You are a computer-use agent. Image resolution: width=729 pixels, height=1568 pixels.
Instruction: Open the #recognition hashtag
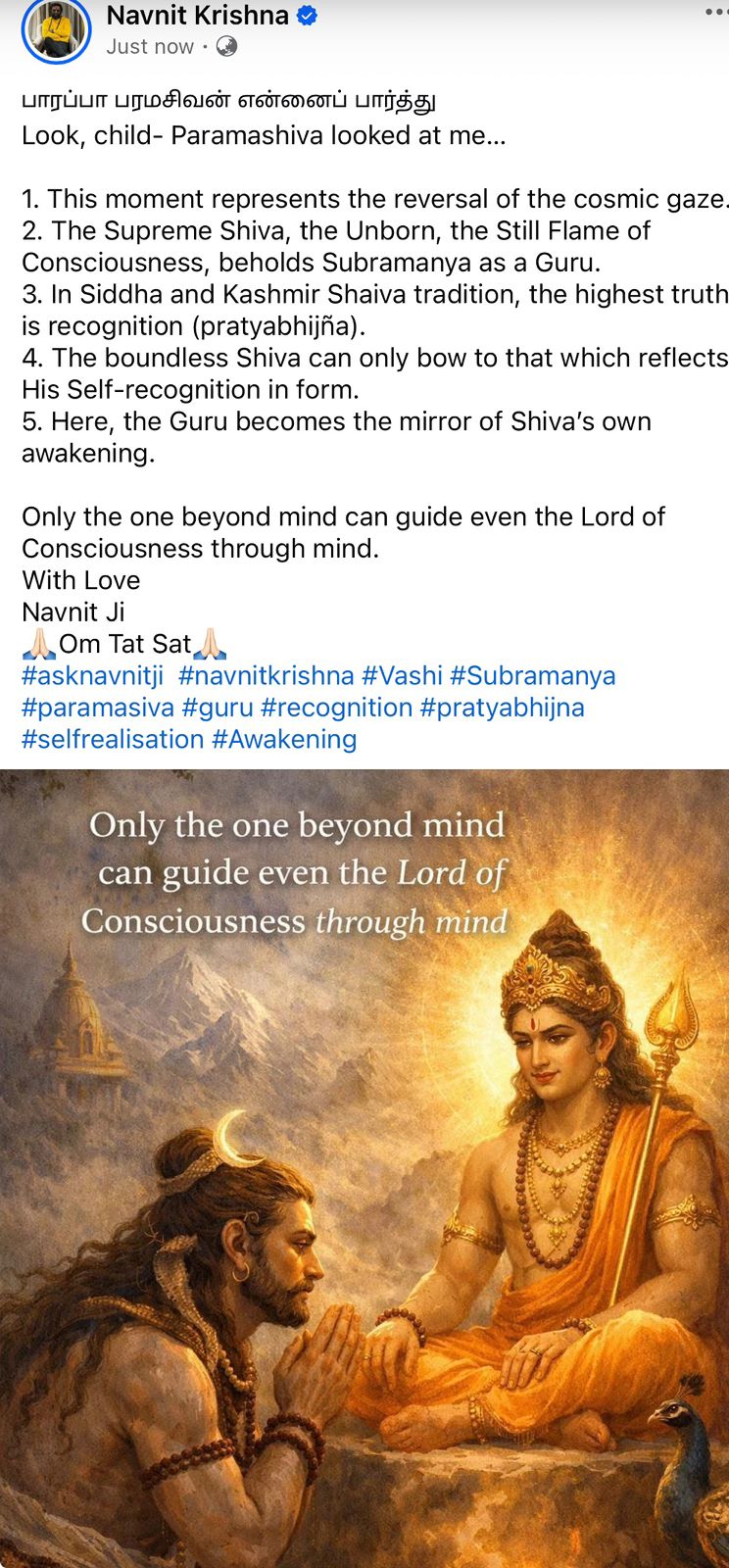tap(336, 708)
